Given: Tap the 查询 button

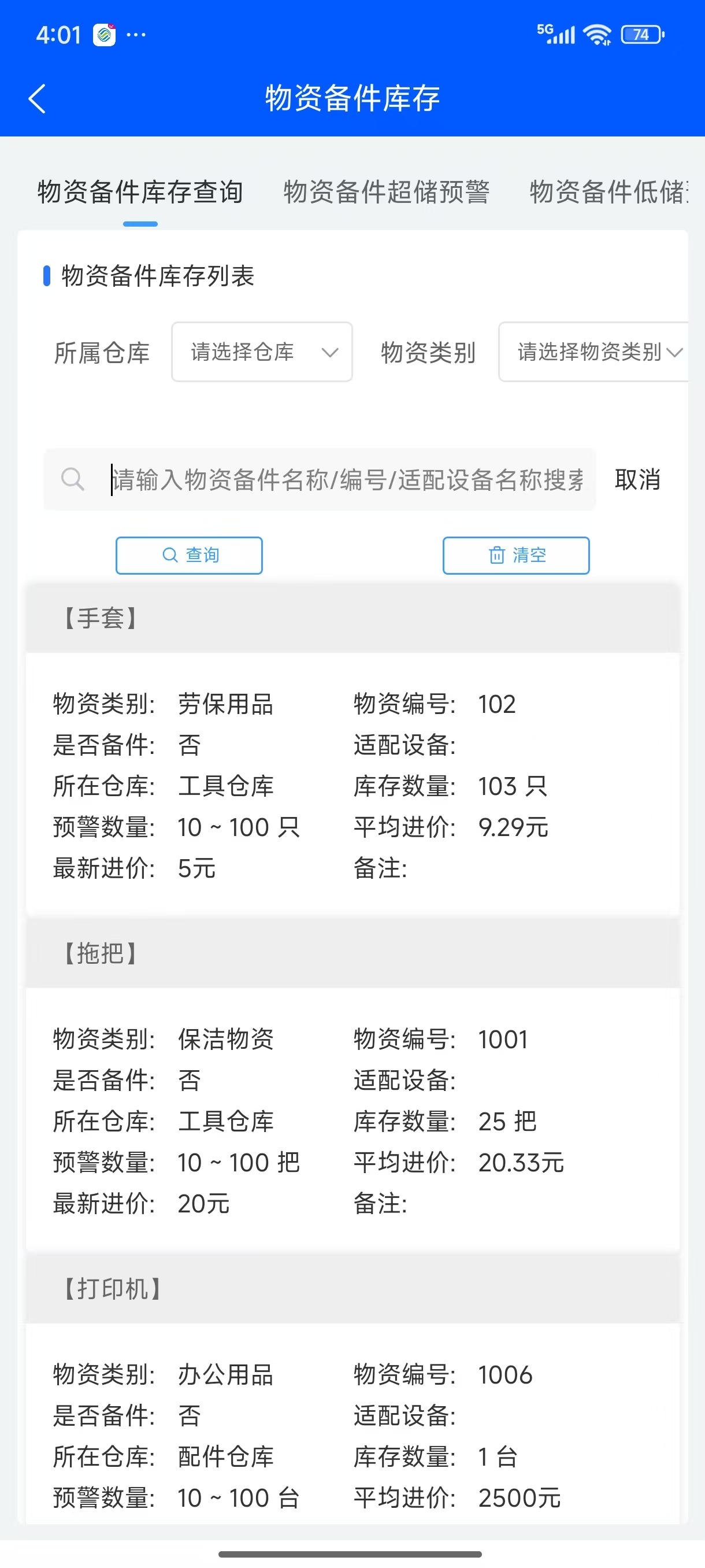Looking at the screenshot, I should 189,555.
